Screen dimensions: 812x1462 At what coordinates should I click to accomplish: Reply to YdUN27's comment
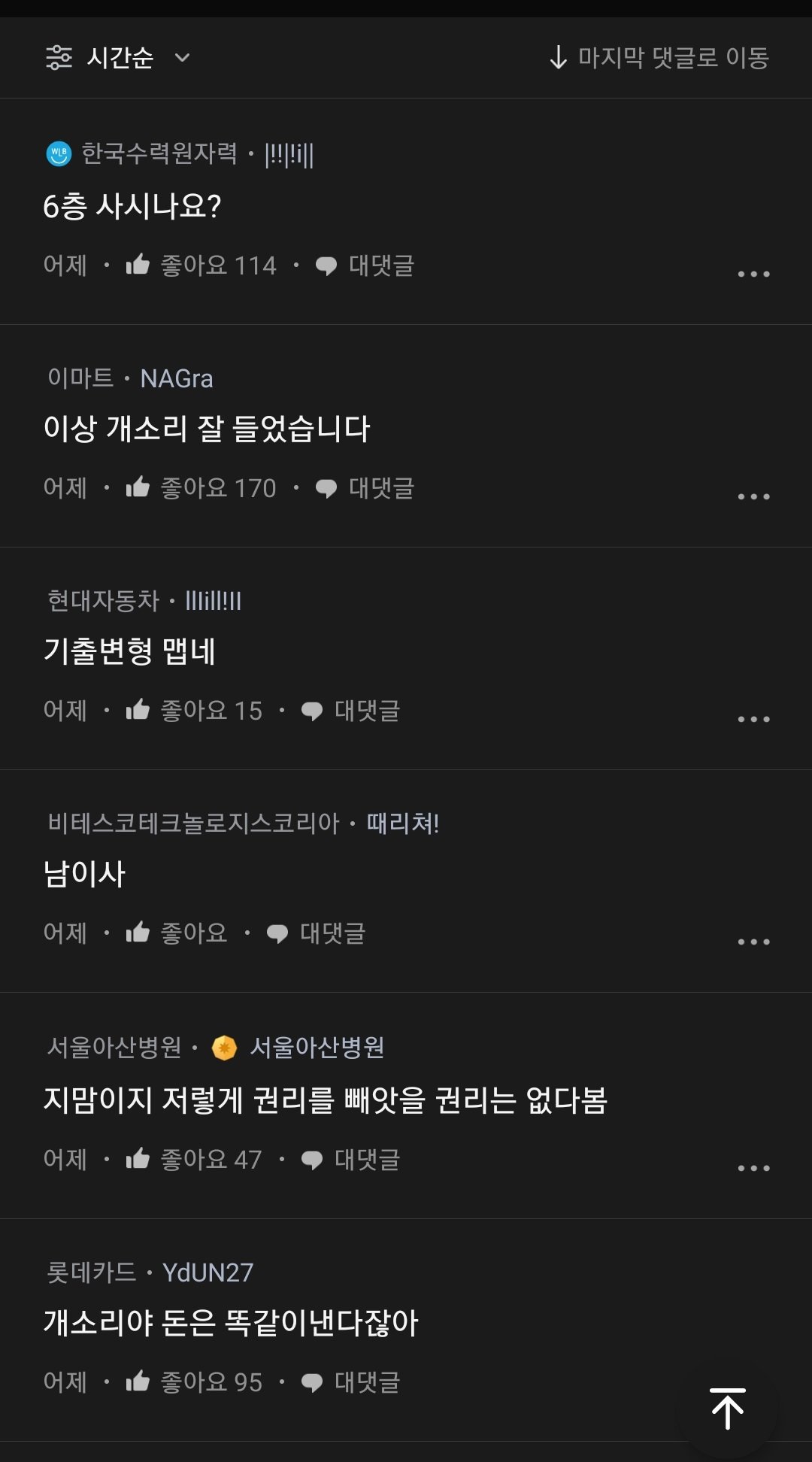pyautogui.click(x=351, y=1382)
